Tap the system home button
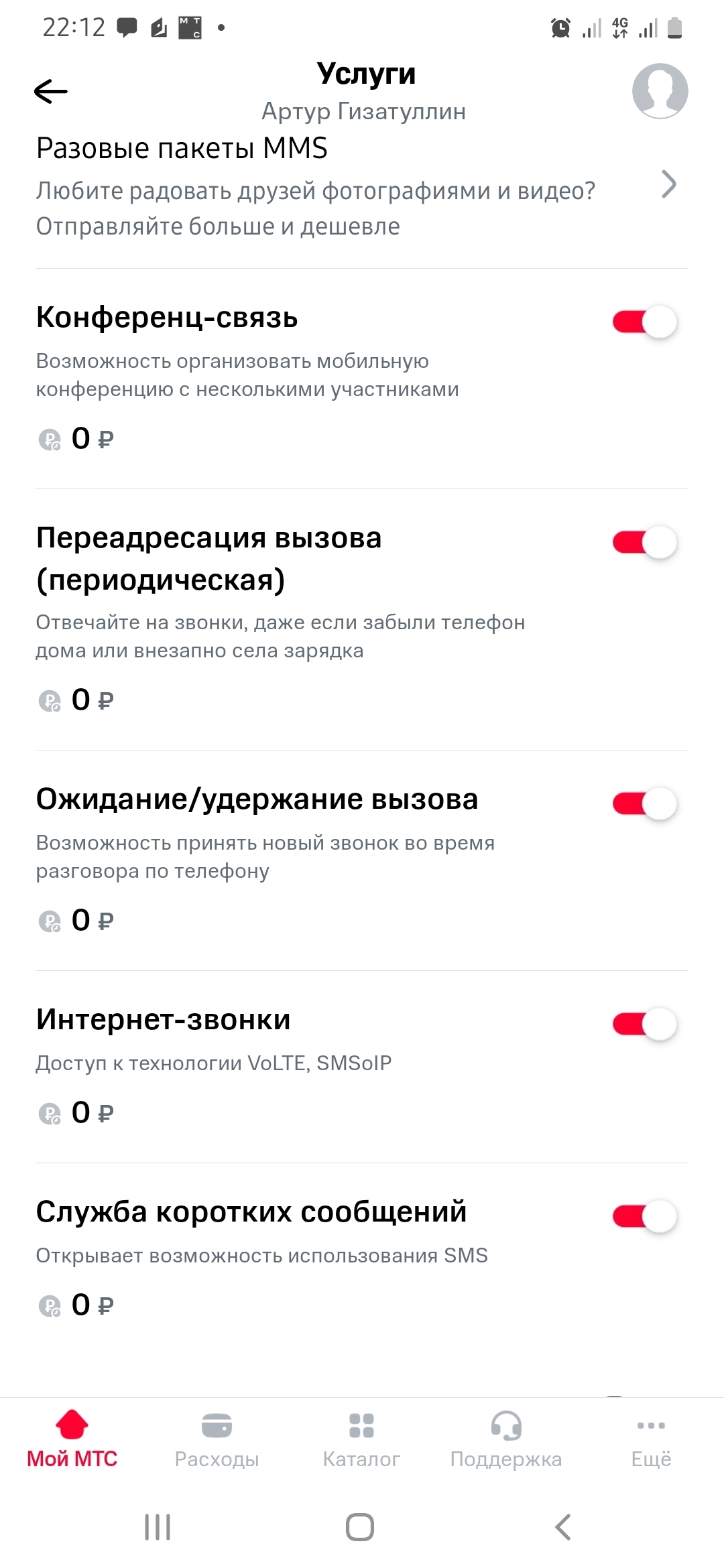724x1568 pixels. 360,1528
